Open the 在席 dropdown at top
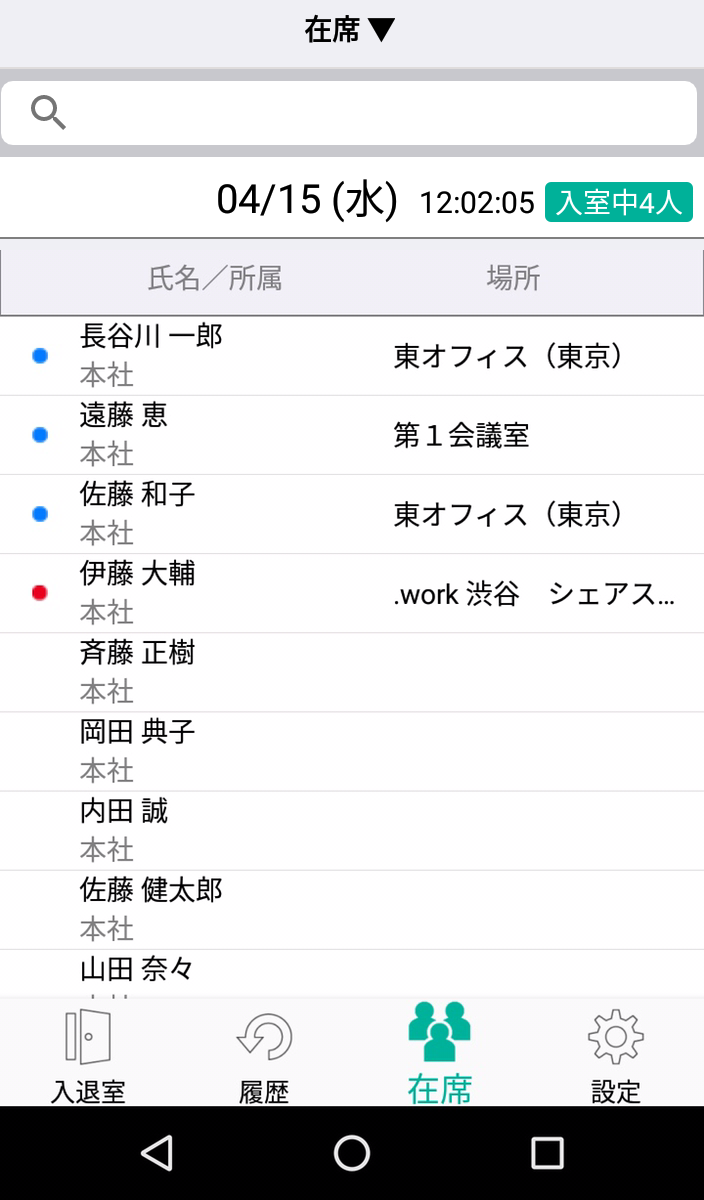 350,31
